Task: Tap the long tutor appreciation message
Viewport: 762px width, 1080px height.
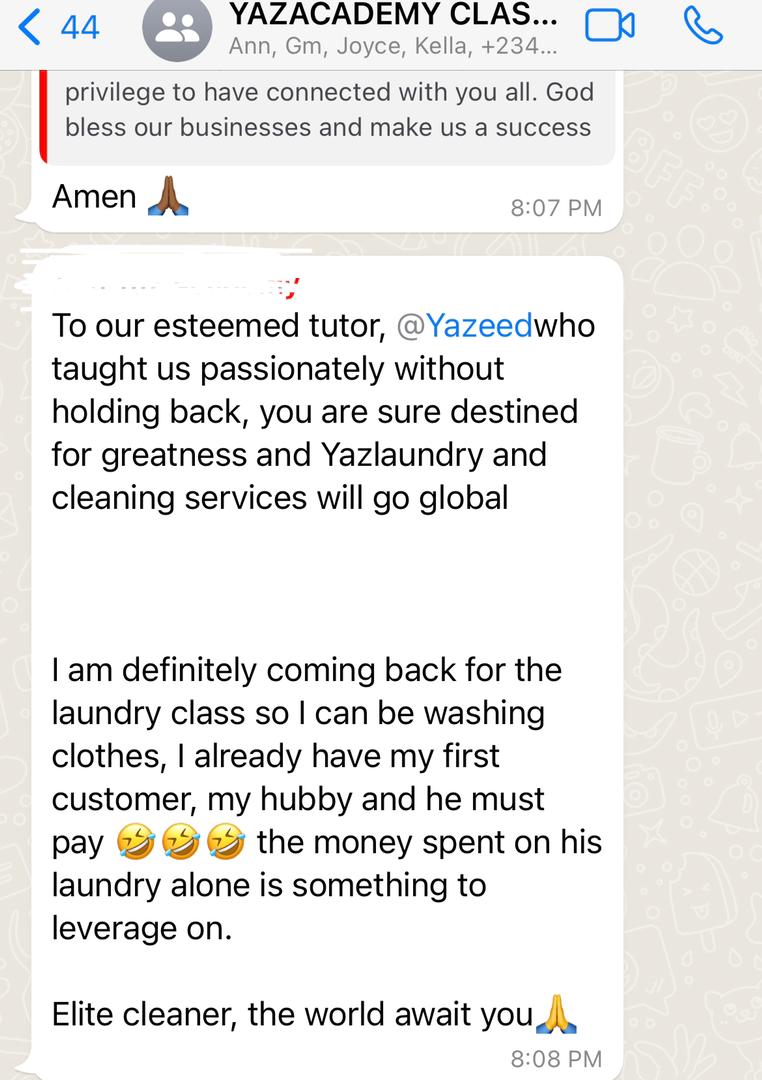Action: tap(320, 411)
